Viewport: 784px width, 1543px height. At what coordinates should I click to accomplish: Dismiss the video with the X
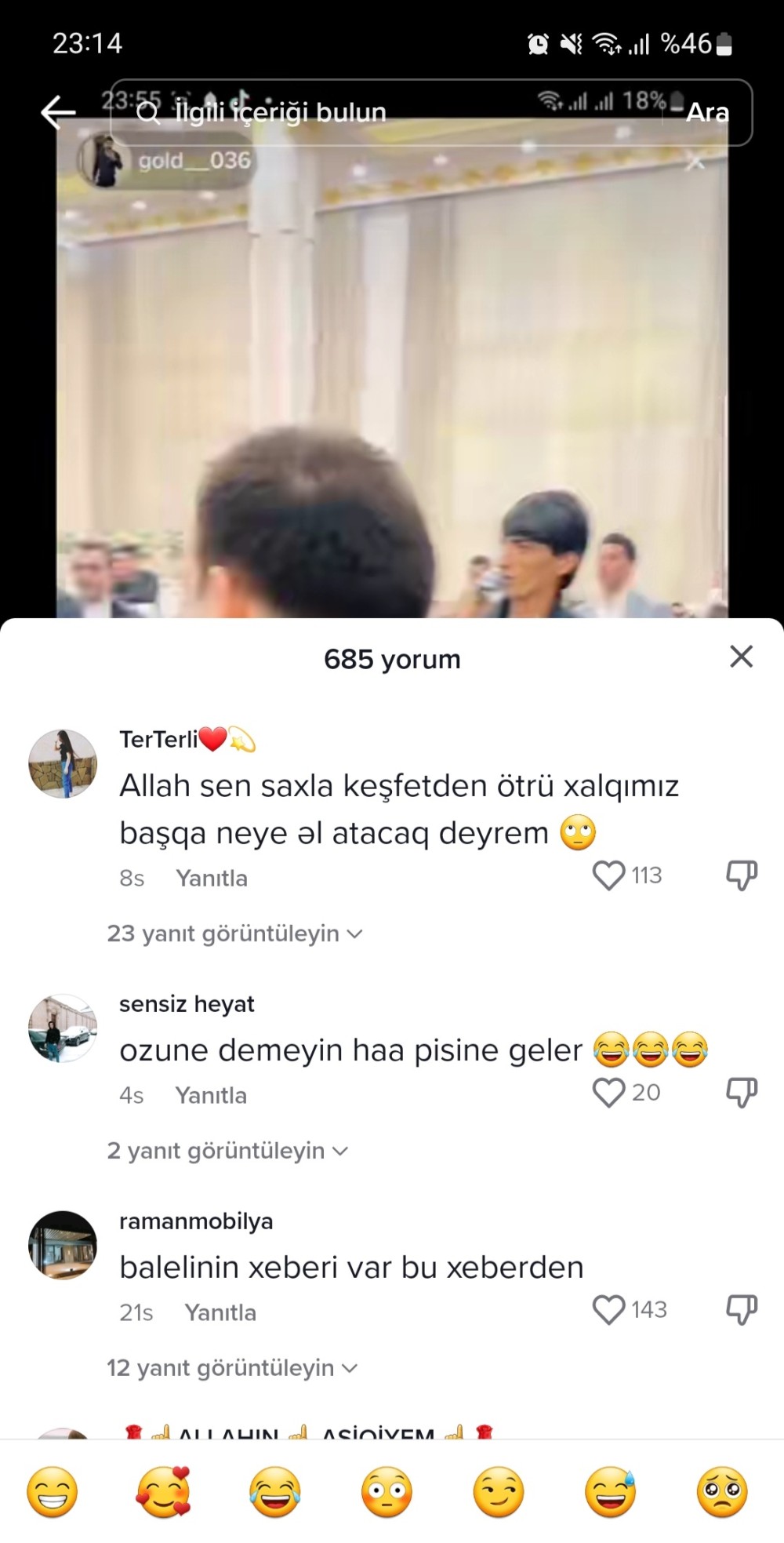point(695,162)
